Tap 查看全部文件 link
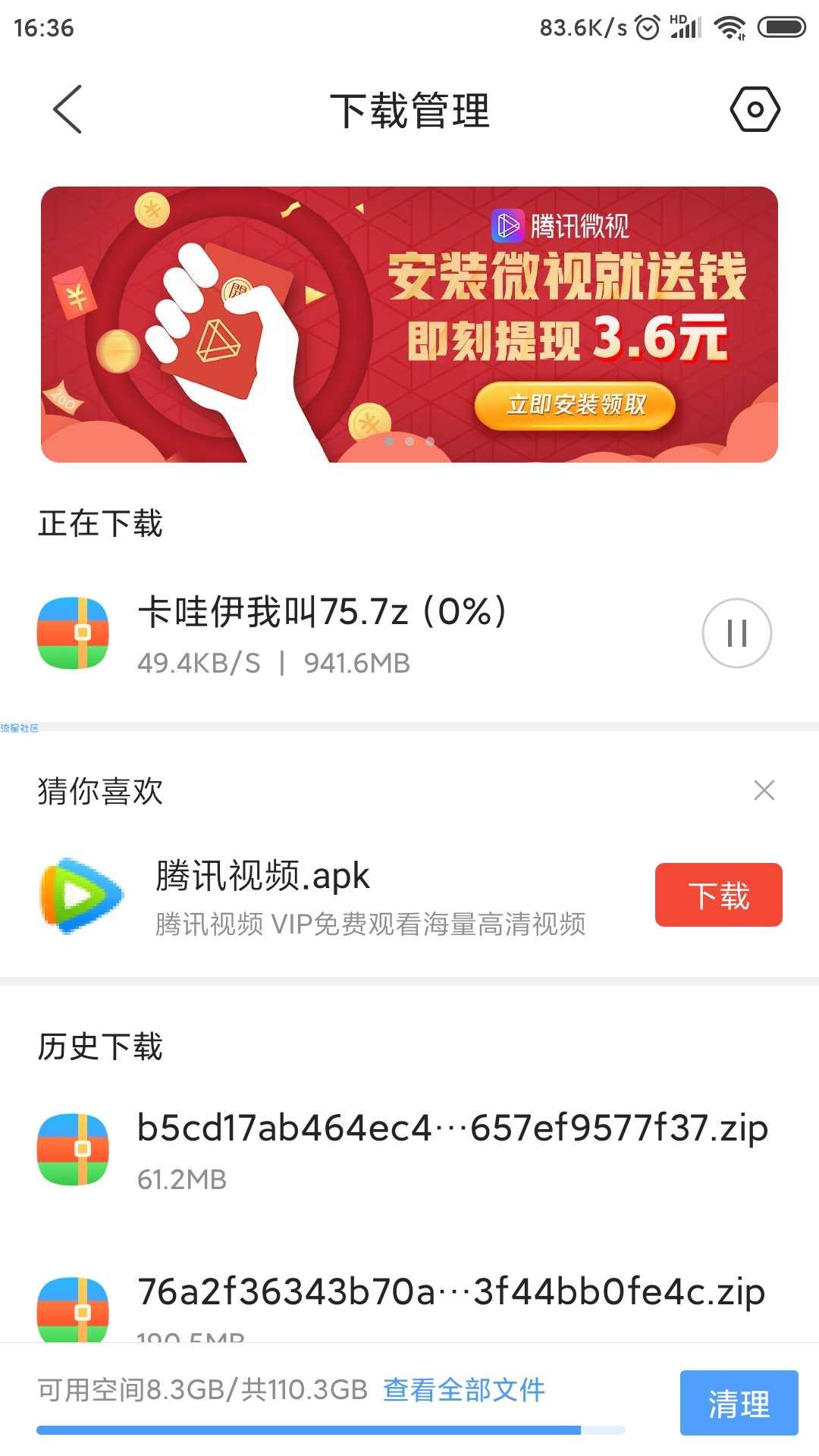 [463, 1390]
